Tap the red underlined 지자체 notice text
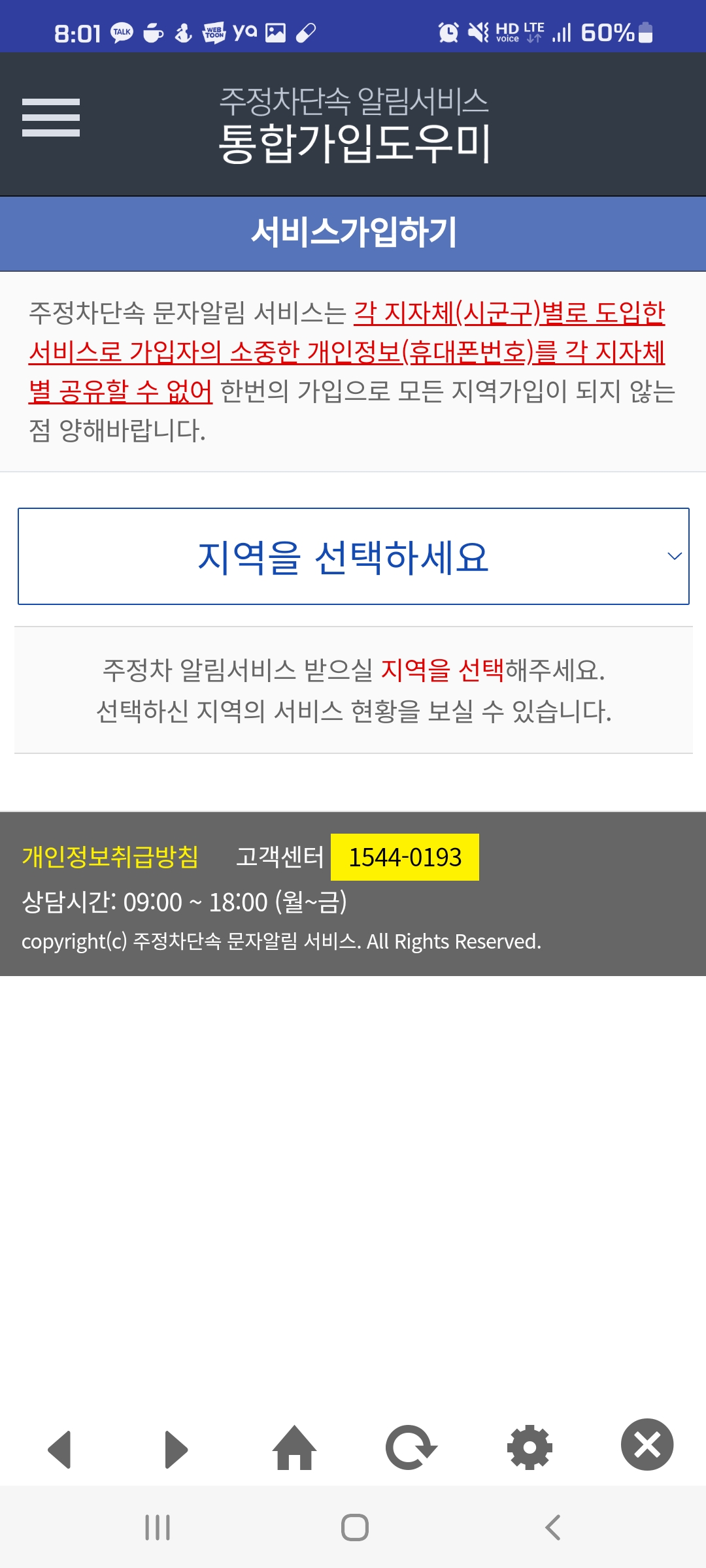Screen dimensions: 706x1568 click(353, 350)
